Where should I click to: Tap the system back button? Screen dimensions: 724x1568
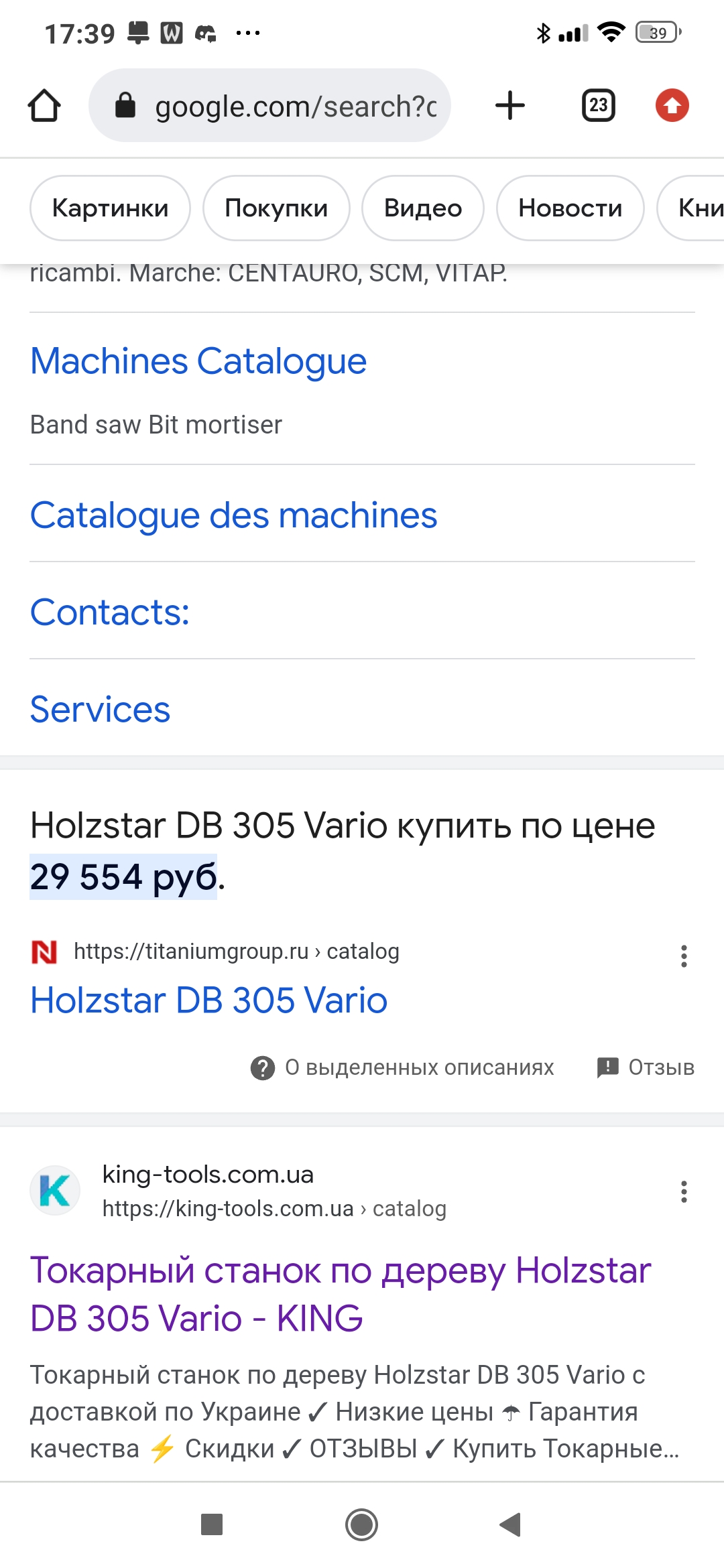(x=511, y=1524)
